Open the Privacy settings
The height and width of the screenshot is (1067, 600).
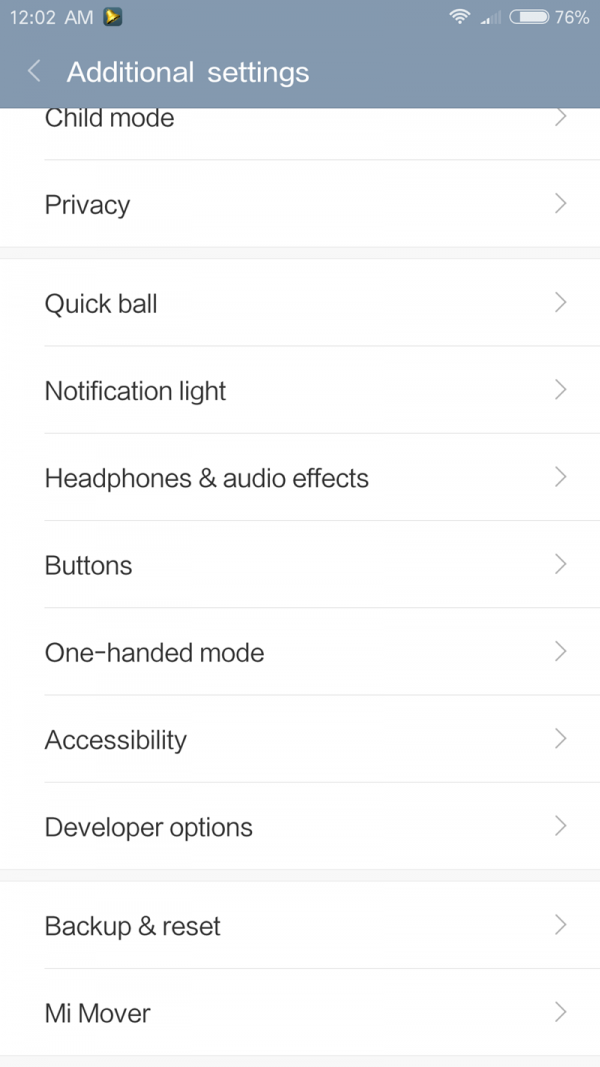pyautogui.click(x=300, y=204)
